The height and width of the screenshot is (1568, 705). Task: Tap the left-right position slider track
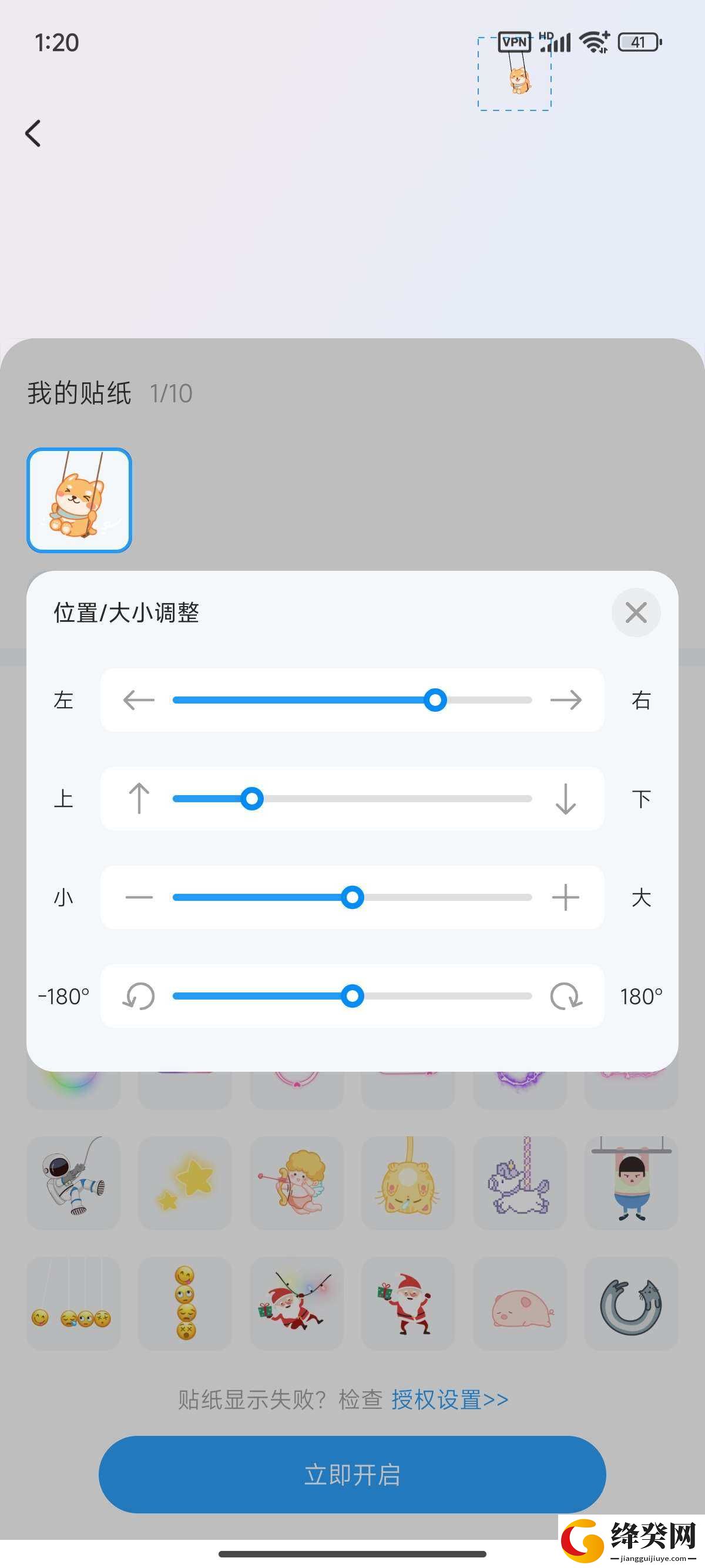[x=352, y=700]
